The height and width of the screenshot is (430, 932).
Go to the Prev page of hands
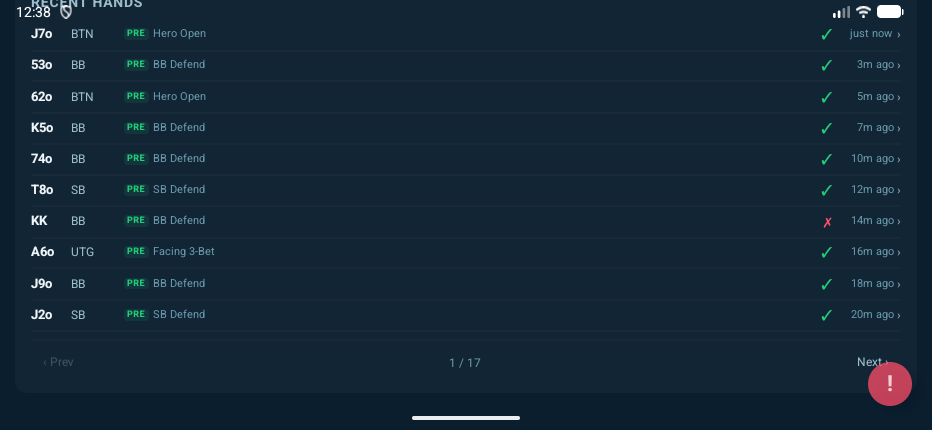59,362
